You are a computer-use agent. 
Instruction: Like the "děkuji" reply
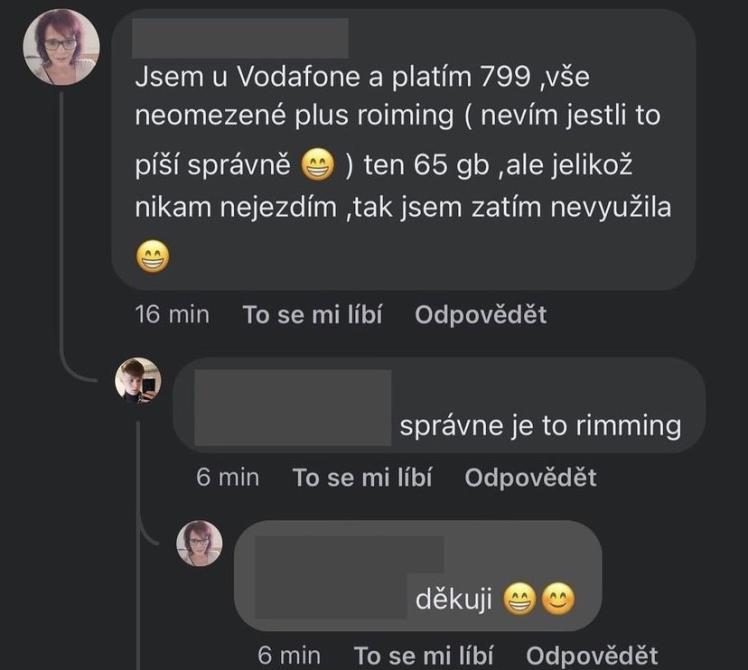[424, 656]
